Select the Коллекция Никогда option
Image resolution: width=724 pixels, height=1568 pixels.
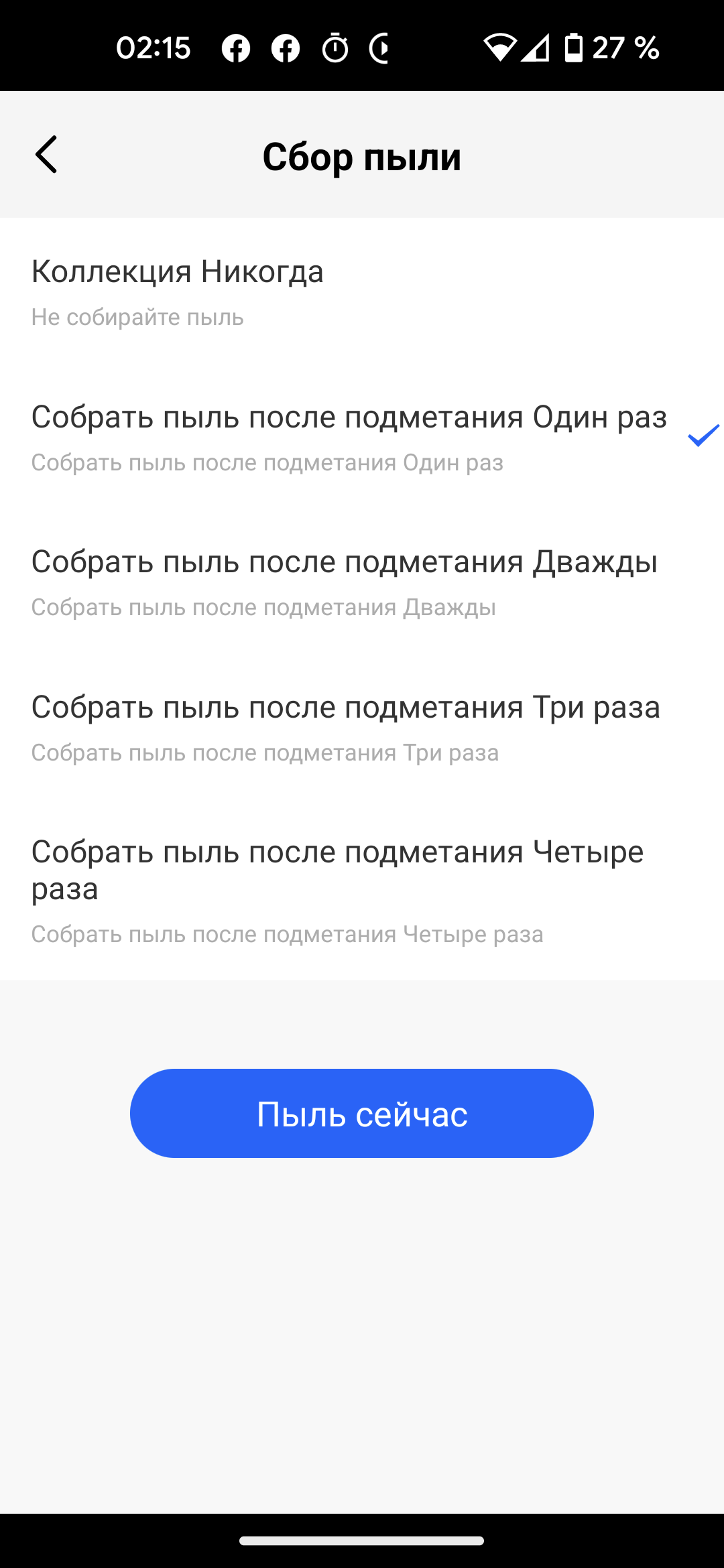coord(362,291)
